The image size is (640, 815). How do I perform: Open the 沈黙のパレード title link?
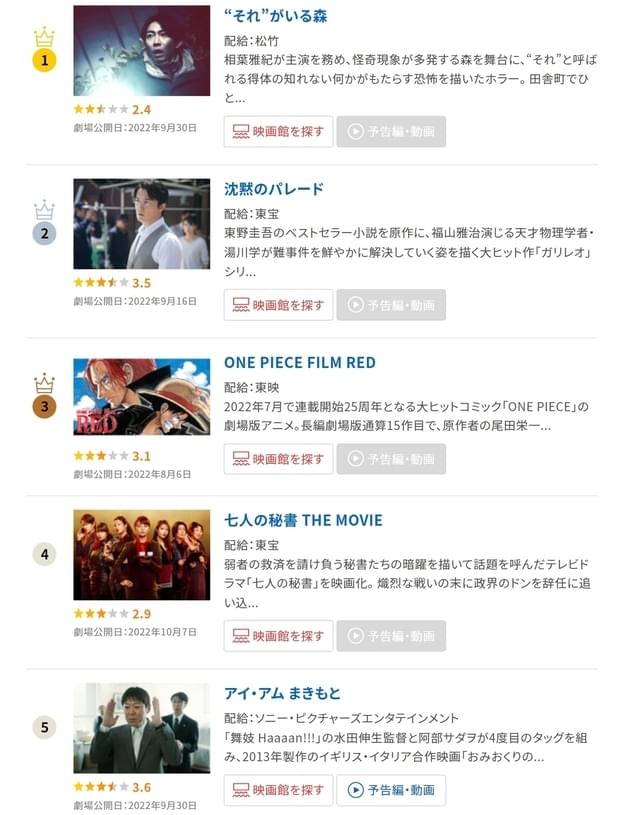click(274, 189)
